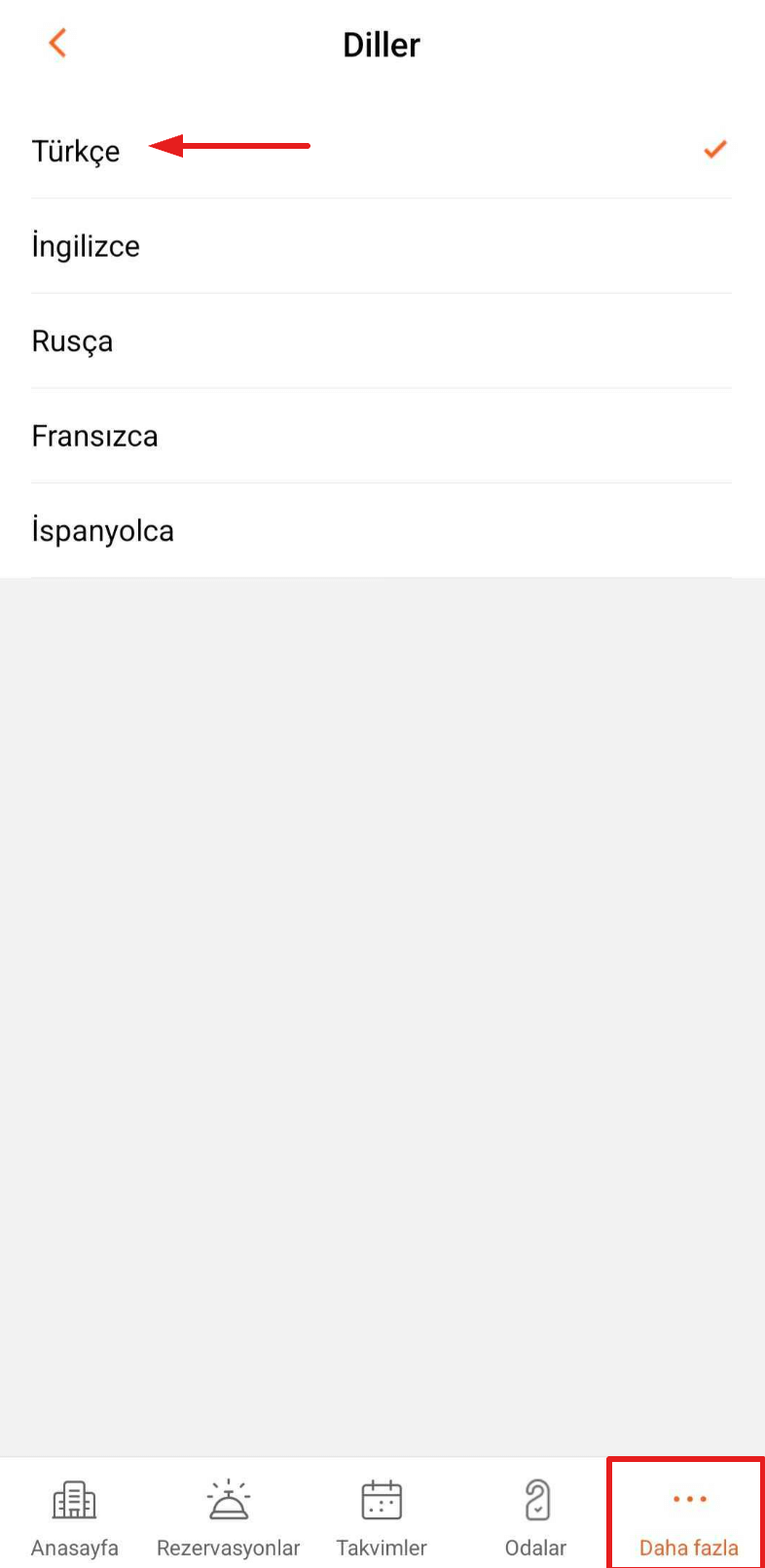Switch to the Rezervasyonlar tab
This screenshot has height=1568, width=765.
point(228,1515)
